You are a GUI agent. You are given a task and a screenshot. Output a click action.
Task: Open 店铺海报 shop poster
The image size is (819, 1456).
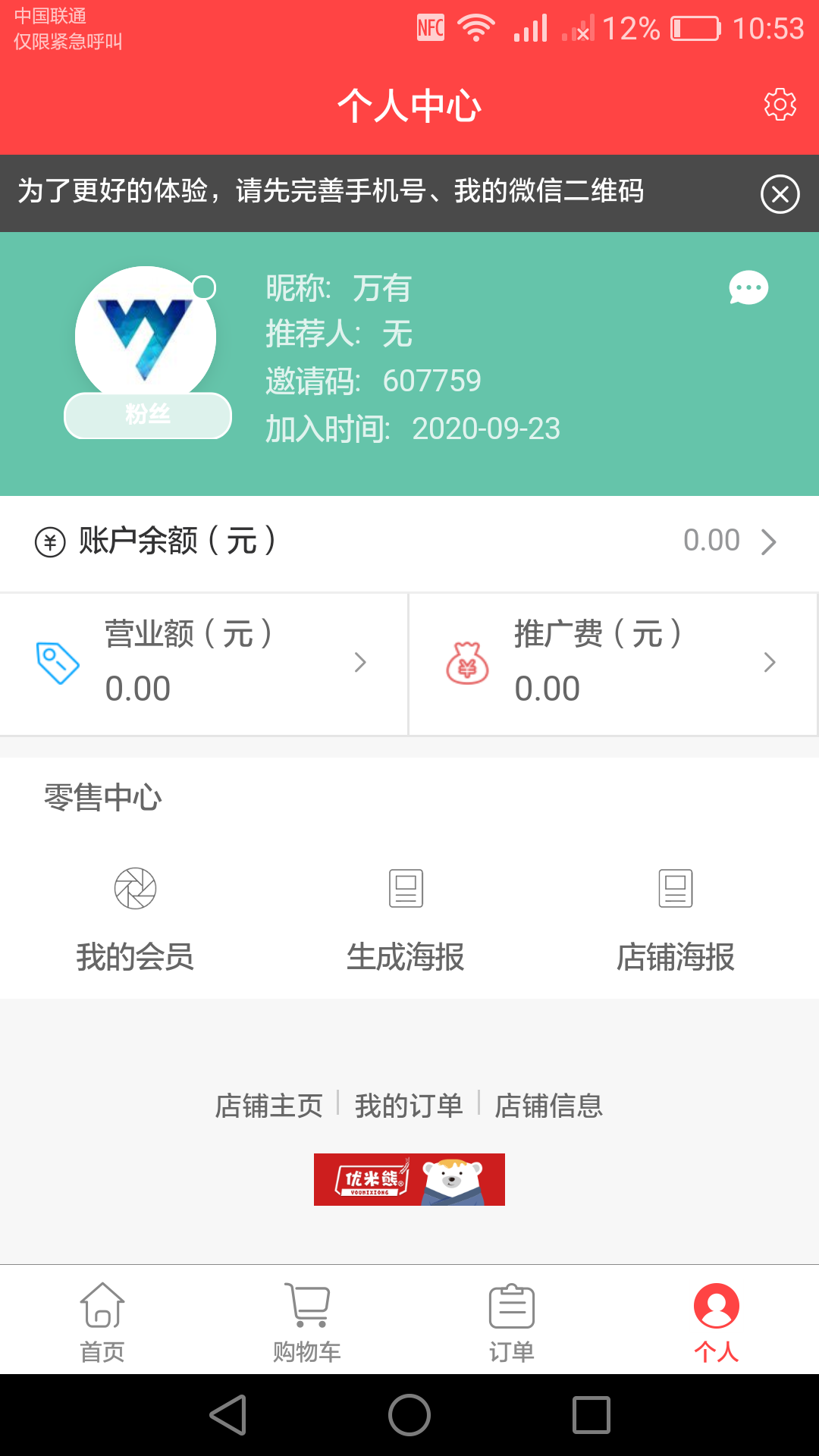coord(676,919)
